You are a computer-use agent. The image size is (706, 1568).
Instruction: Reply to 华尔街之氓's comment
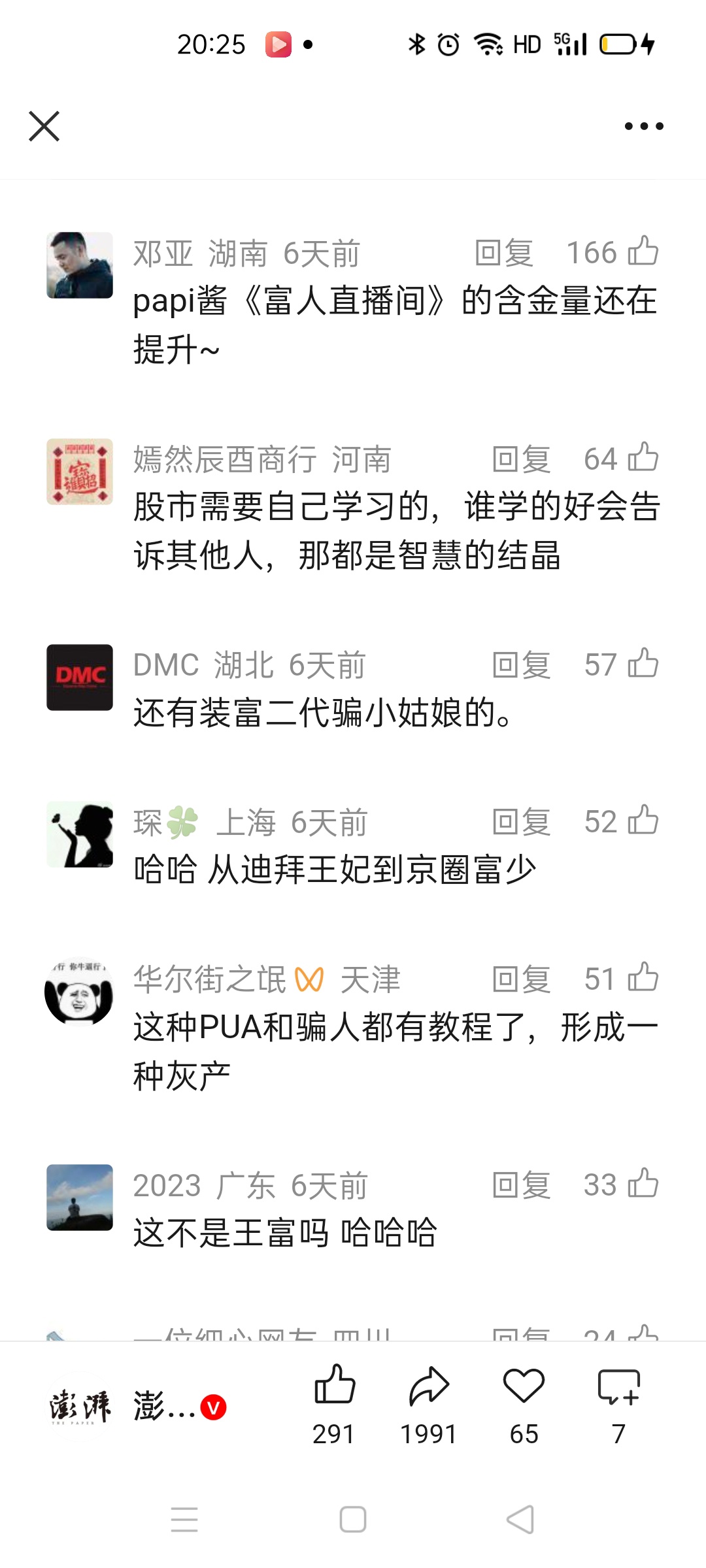[x=521, y=980]
